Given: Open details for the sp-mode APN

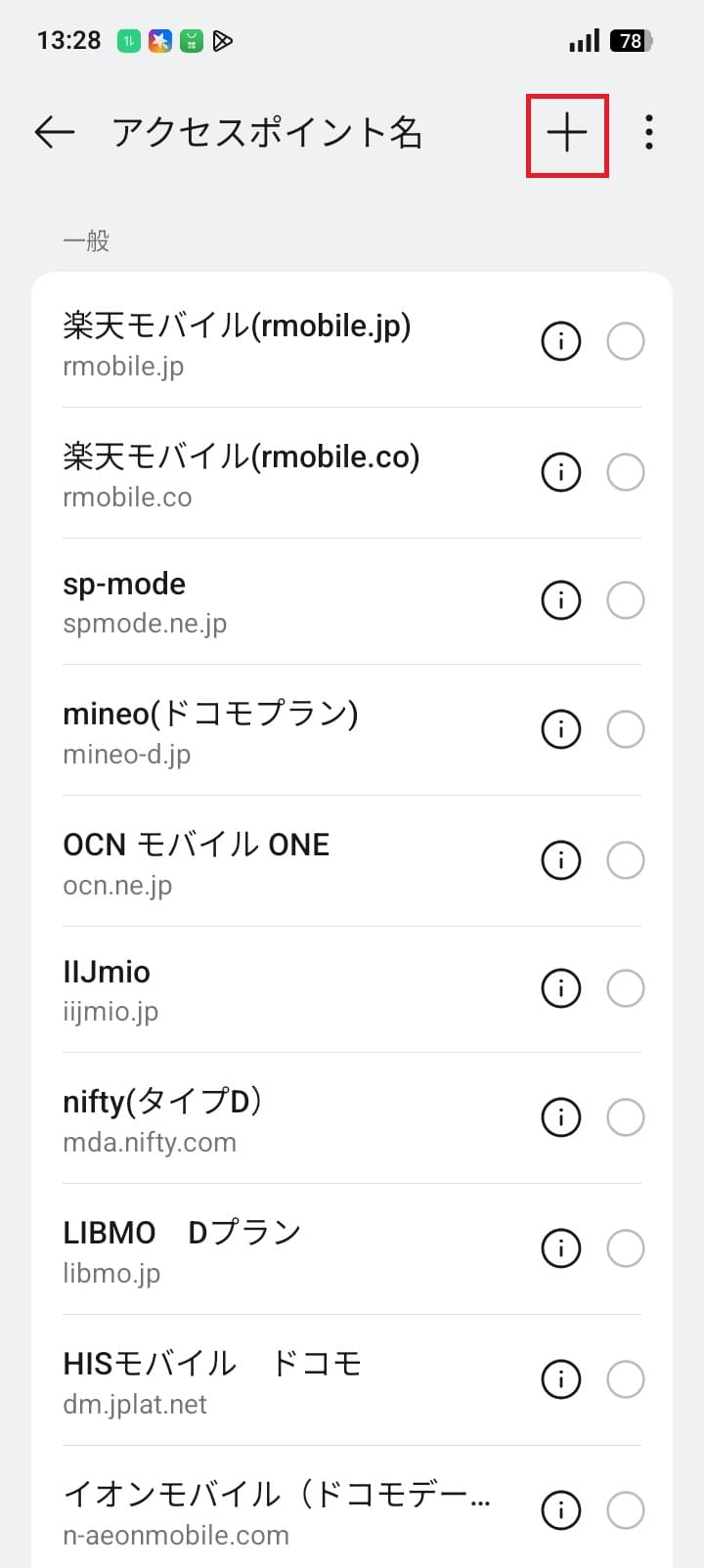Looking at the screenshot, I should coord(560,600).
